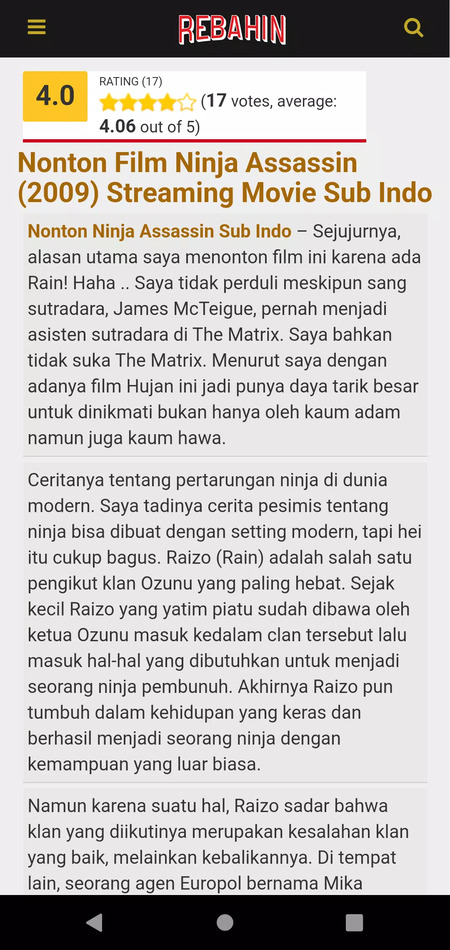Open the hamburger menu
The width and height of the screenshot is (450, 950).
pyautogui.click(x=36, y=28)
